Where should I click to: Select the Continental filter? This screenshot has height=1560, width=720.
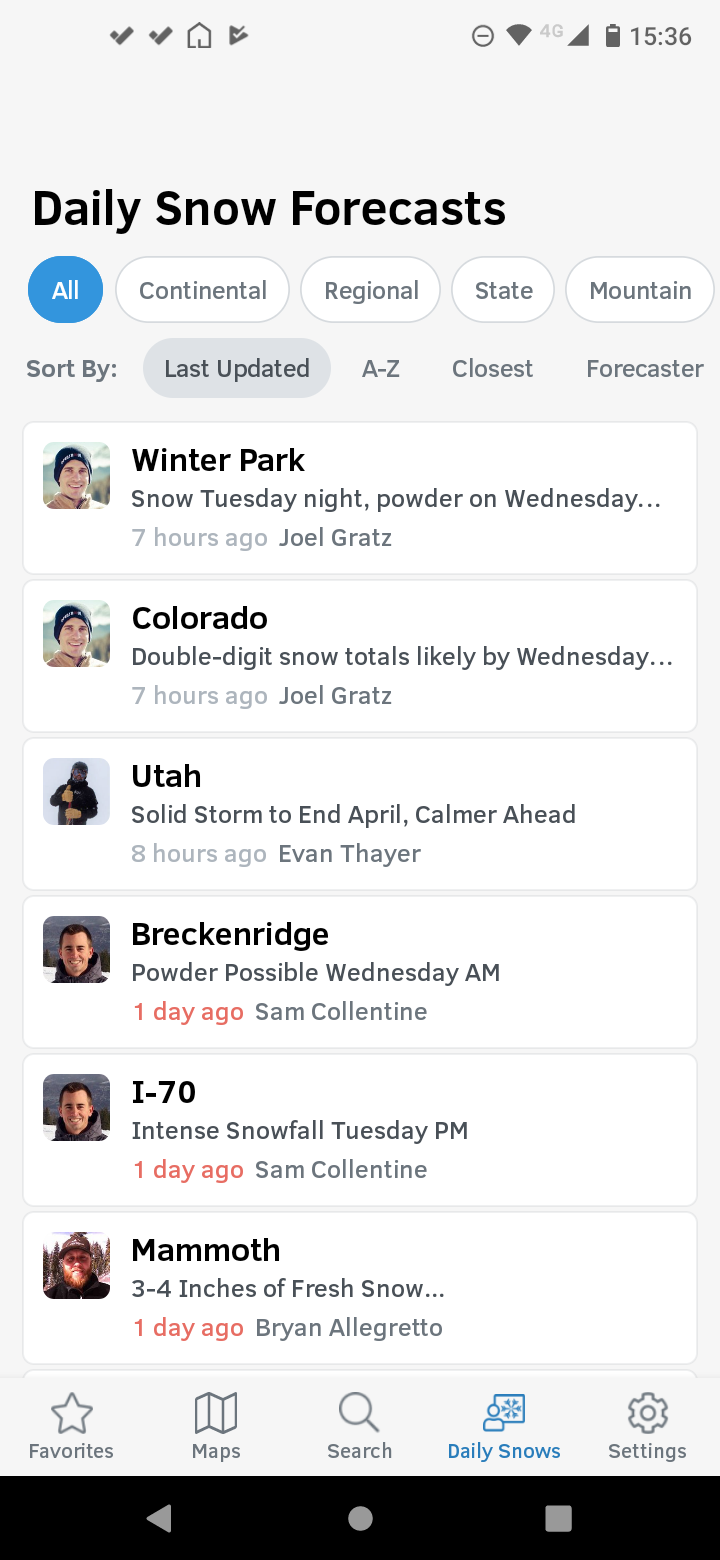(202, 289)
